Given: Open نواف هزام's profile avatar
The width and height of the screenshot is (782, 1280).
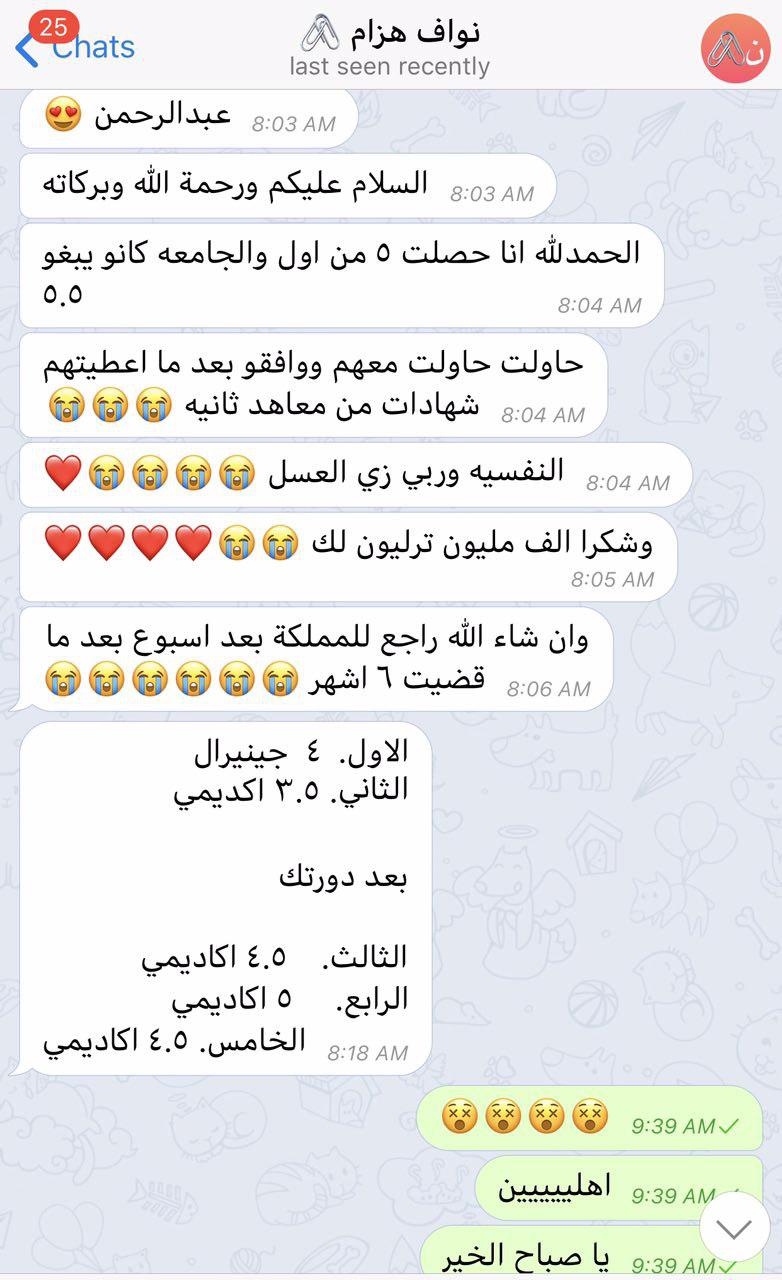Looking at the screenshot, I should click(735, 47).
